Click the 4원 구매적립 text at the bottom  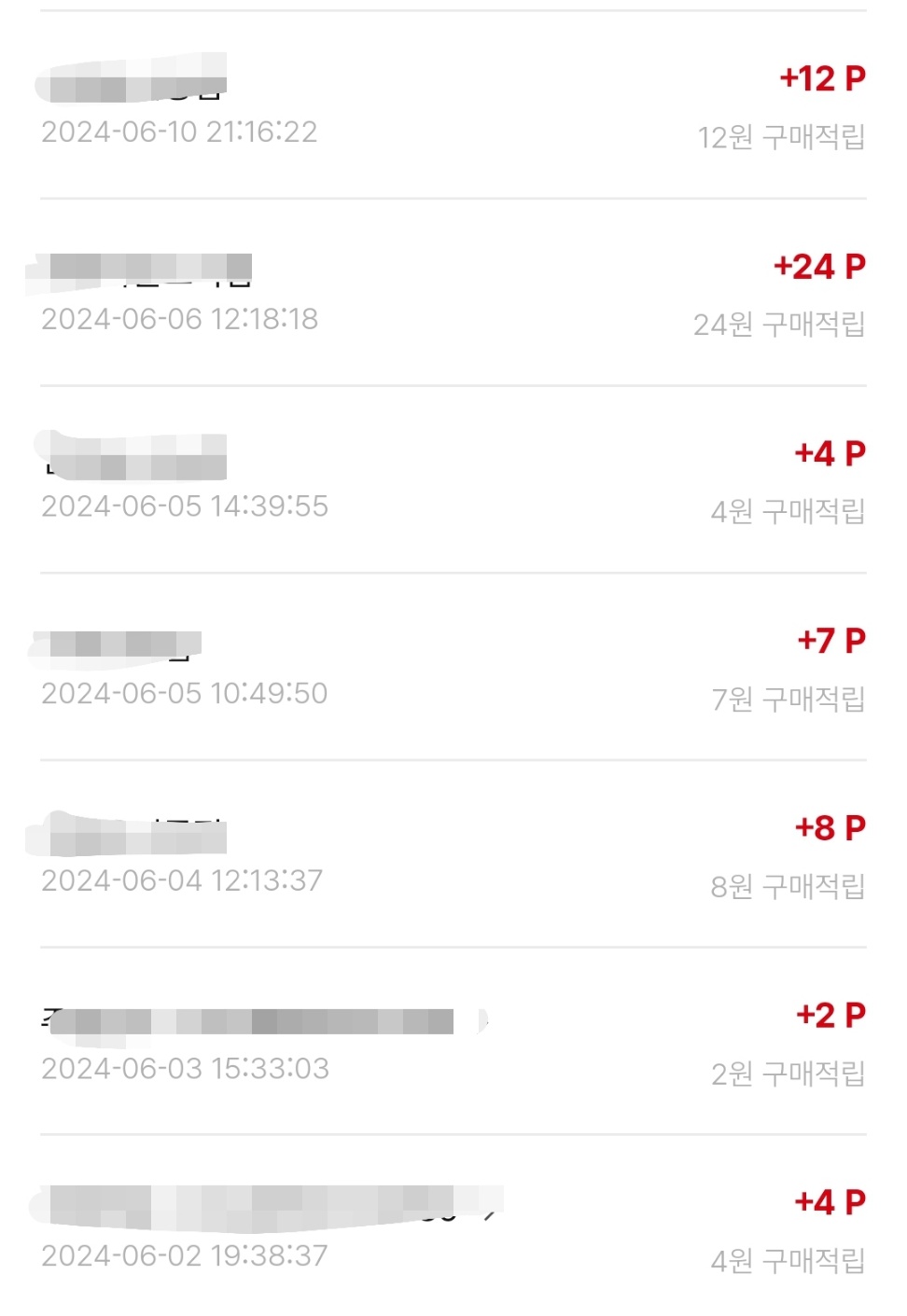(x=790, y=1259)
